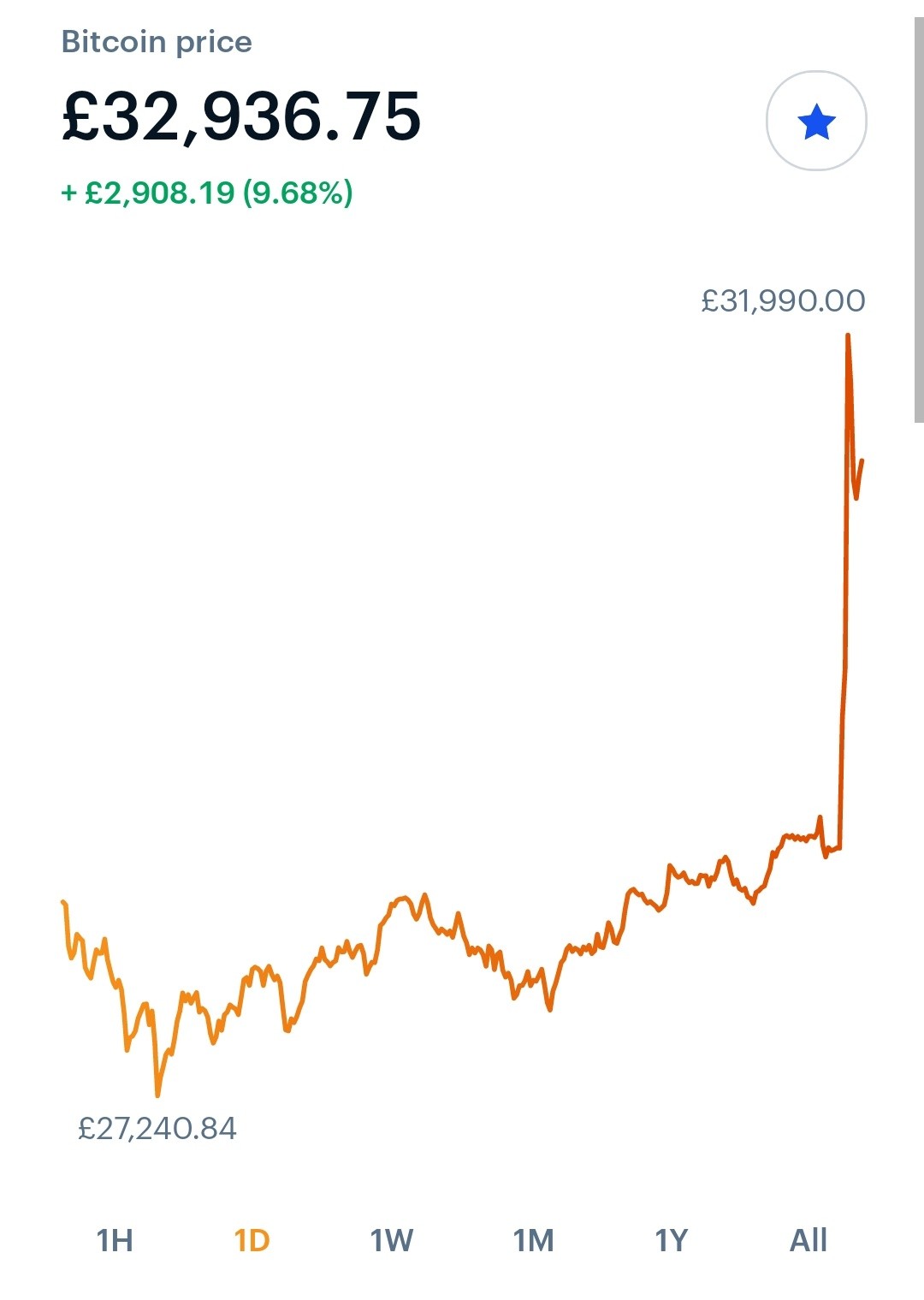Select the 1D time range
924x1300 pixels.
[252, 1240]
